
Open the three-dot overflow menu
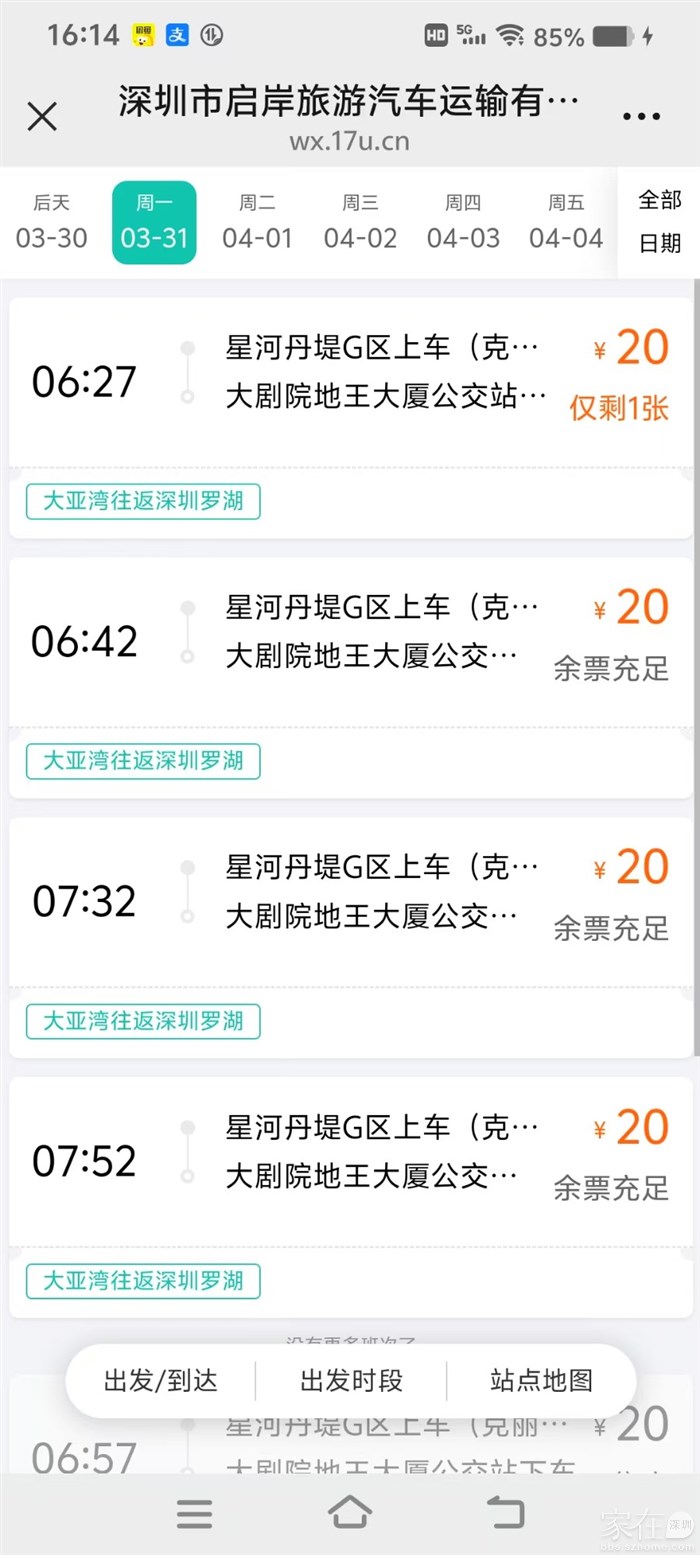point(641,117)
